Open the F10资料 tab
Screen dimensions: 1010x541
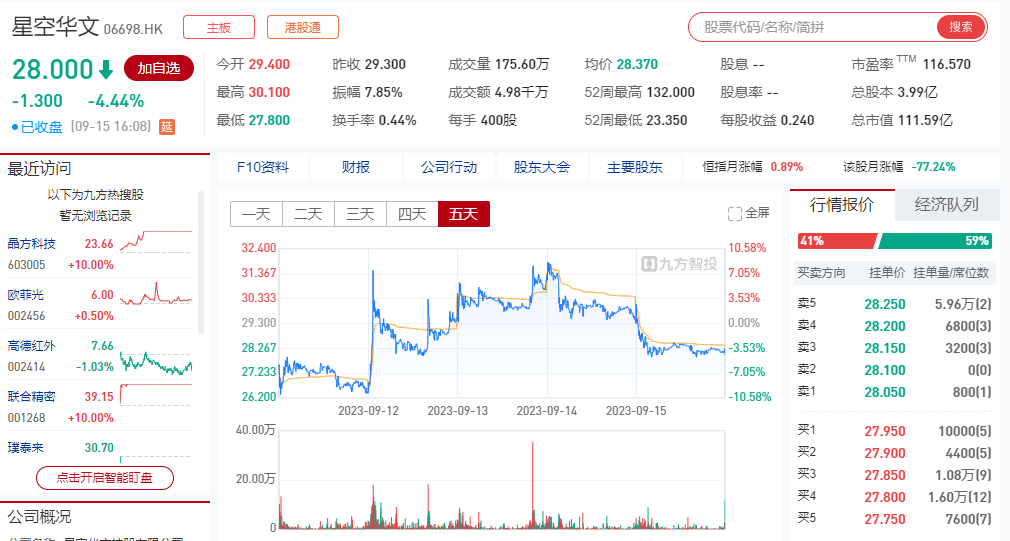(262, 167)
